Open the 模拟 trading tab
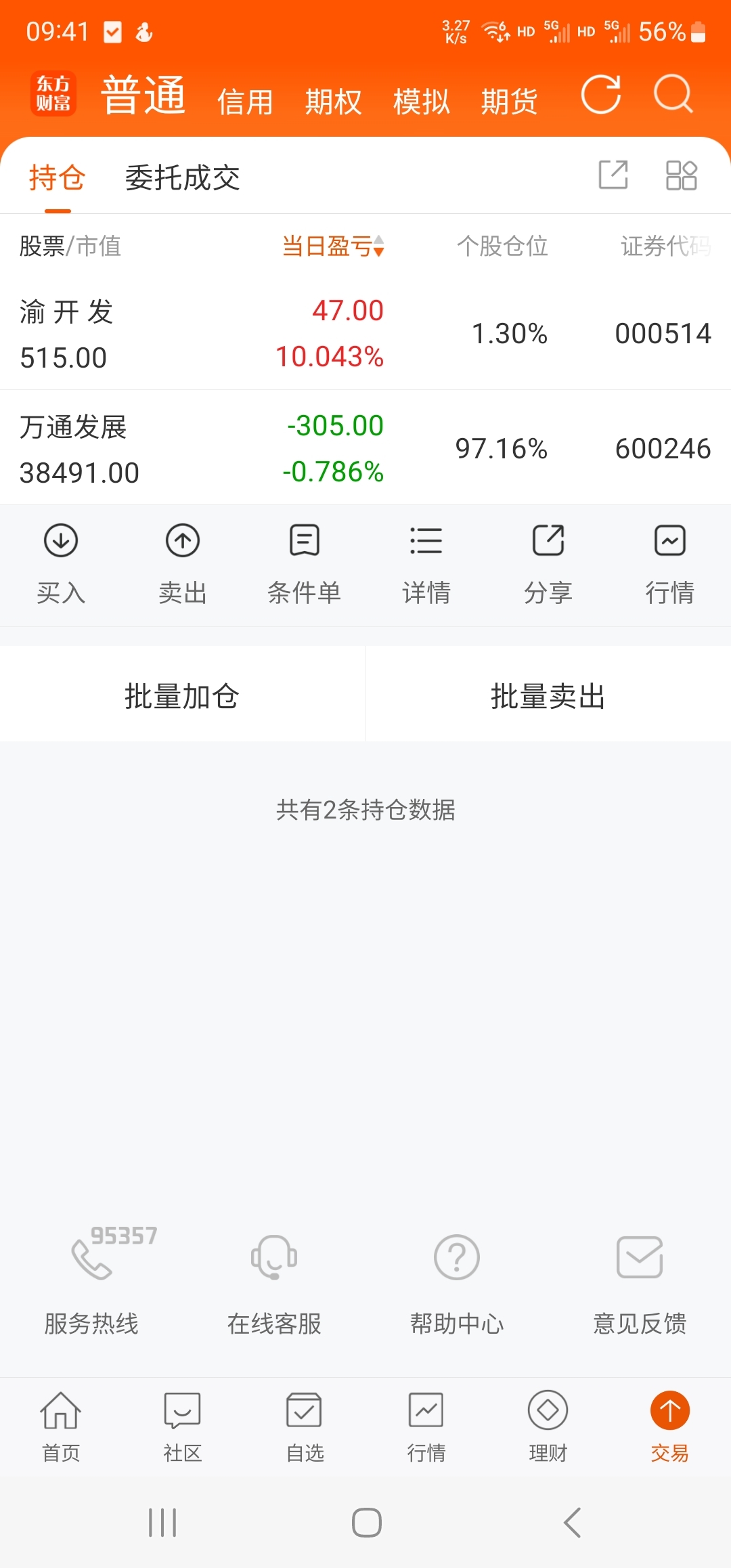The image size is (731, 1568). click(421, 102)
